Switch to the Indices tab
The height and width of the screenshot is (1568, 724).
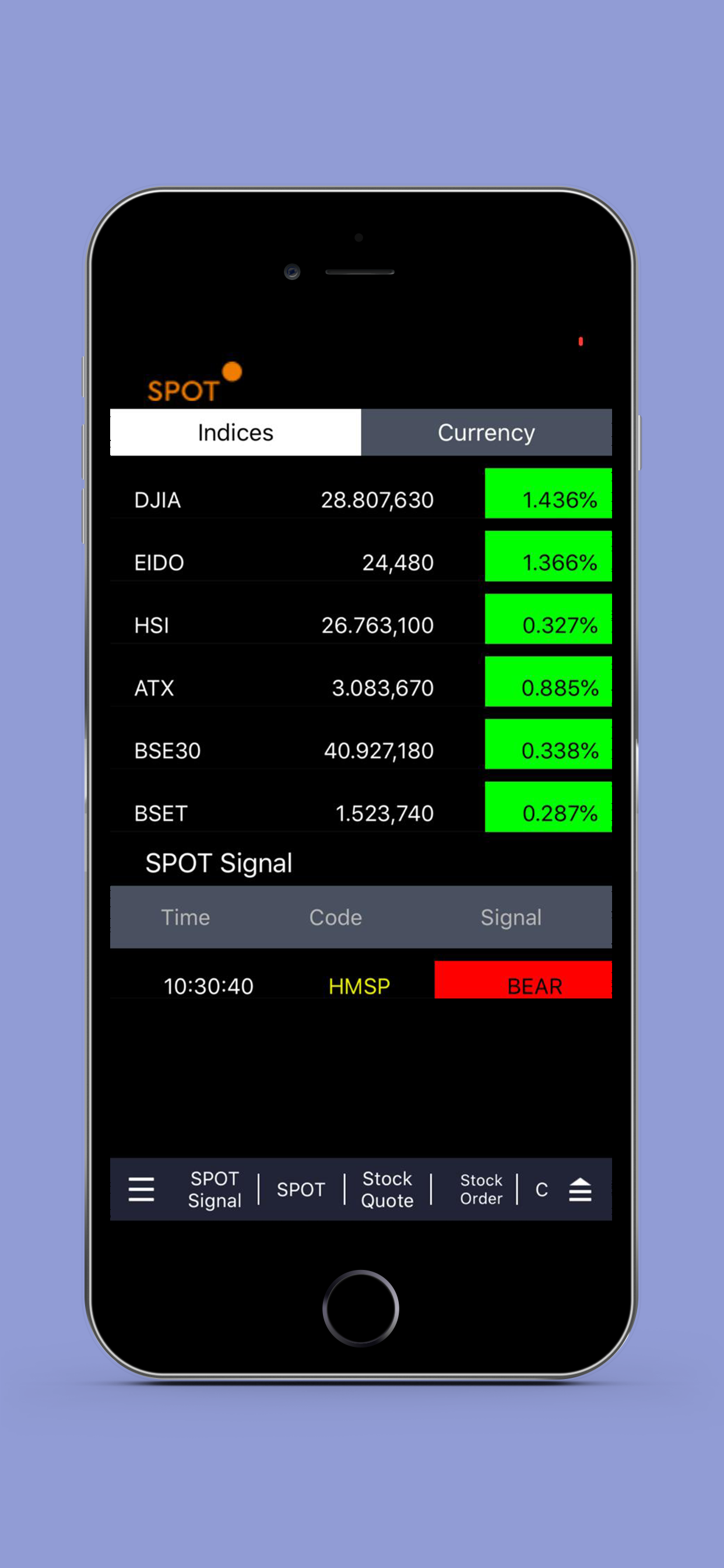(234, 432)
